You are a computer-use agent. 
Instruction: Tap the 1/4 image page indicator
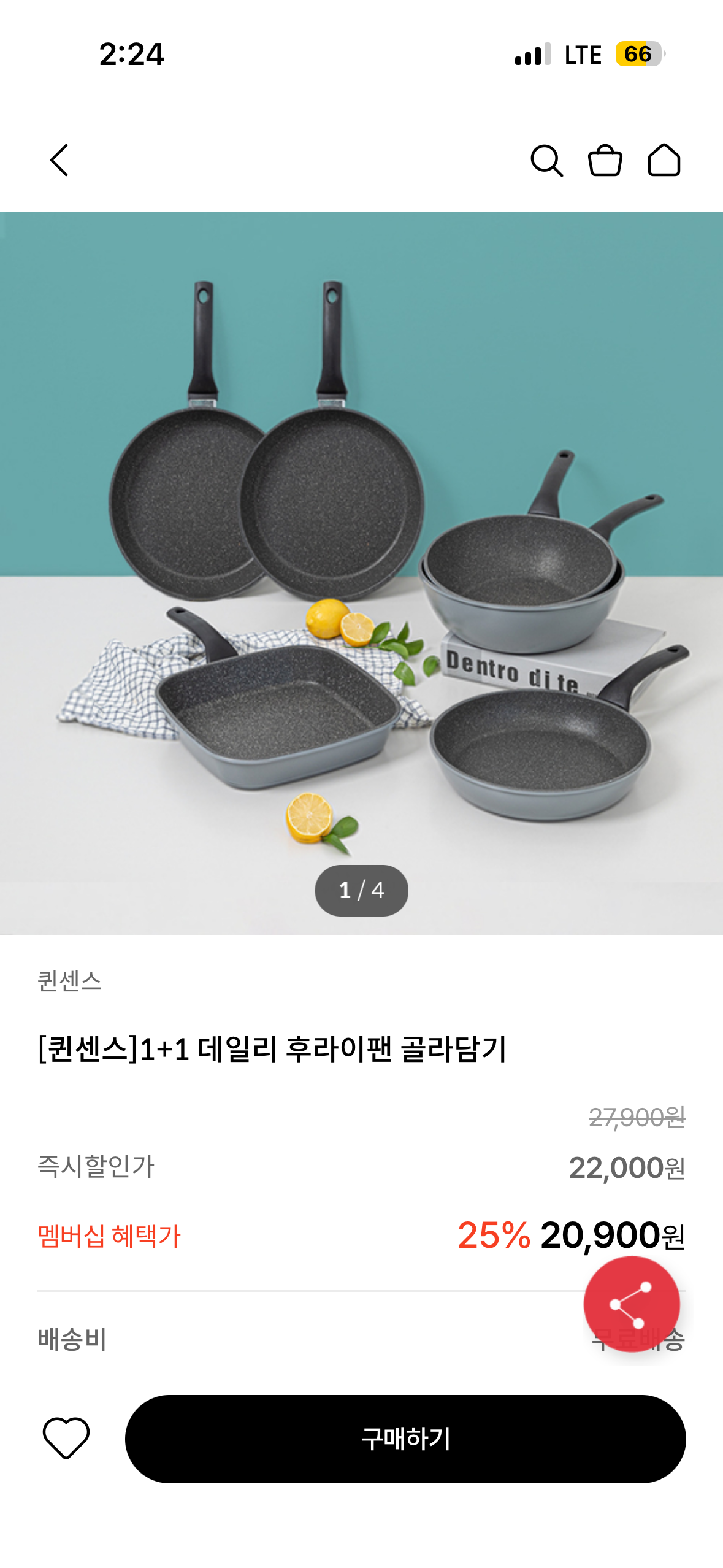coord(361,891)
